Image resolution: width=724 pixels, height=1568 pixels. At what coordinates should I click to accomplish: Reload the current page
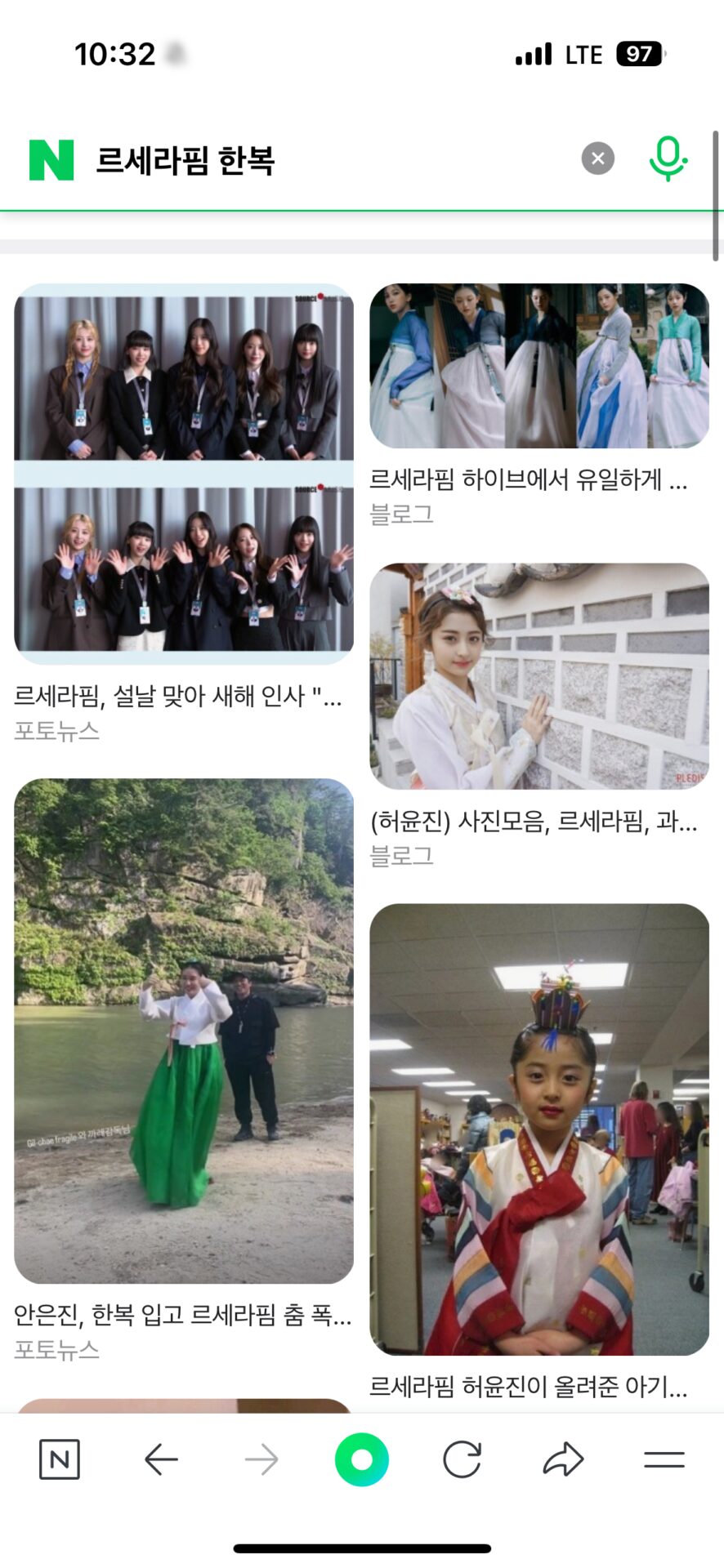click(x=462, y=1459)
